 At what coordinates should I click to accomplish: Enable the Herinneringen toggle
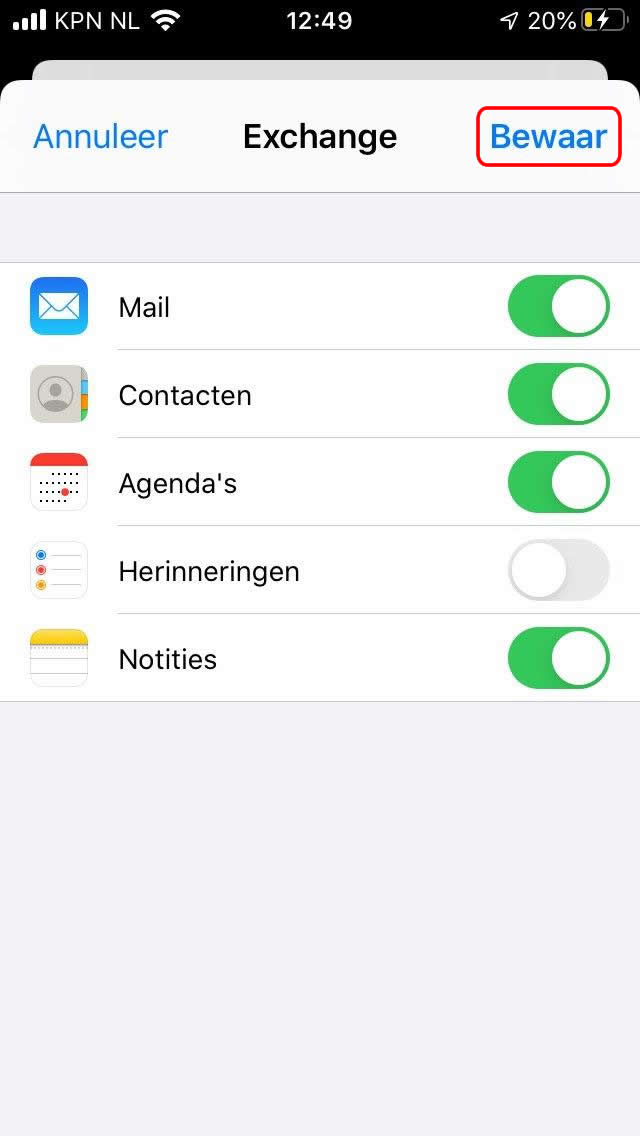pos(559,570)
